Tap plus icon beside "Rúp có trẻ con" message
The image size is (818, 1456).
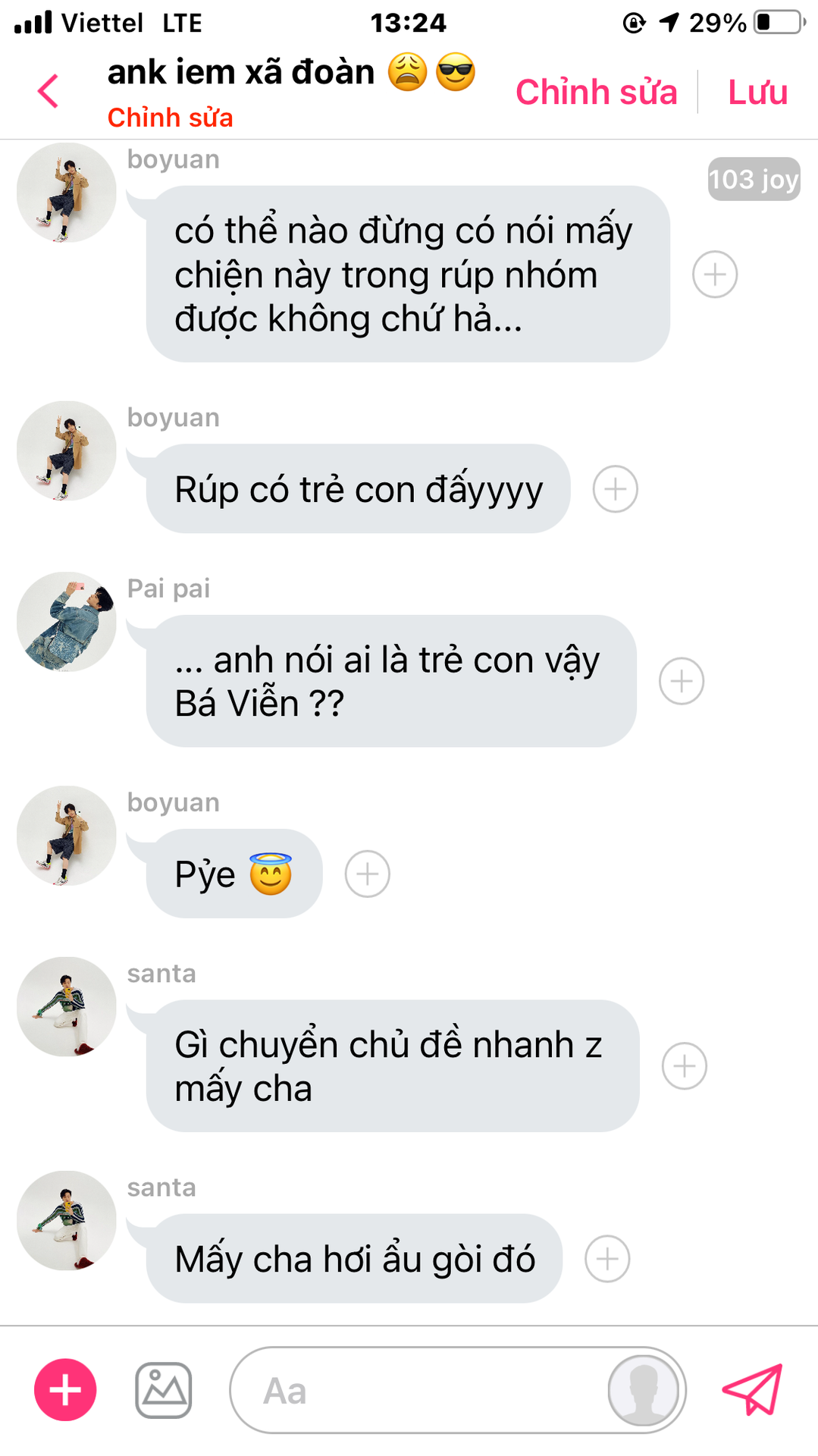click(x=615, y=489)
